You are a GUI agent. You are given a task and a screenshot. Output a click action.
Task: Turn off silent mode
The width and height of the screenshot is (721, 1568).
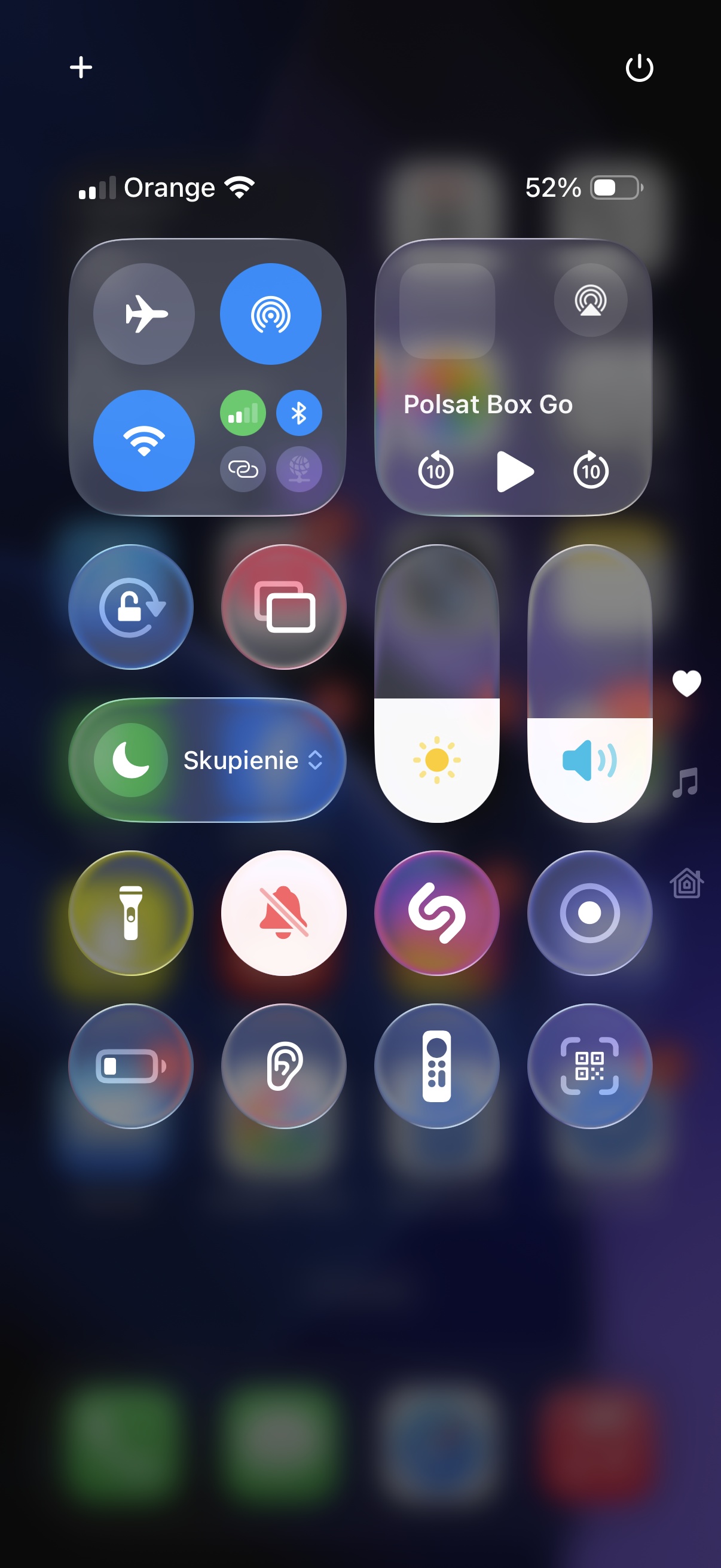[284, 913]
